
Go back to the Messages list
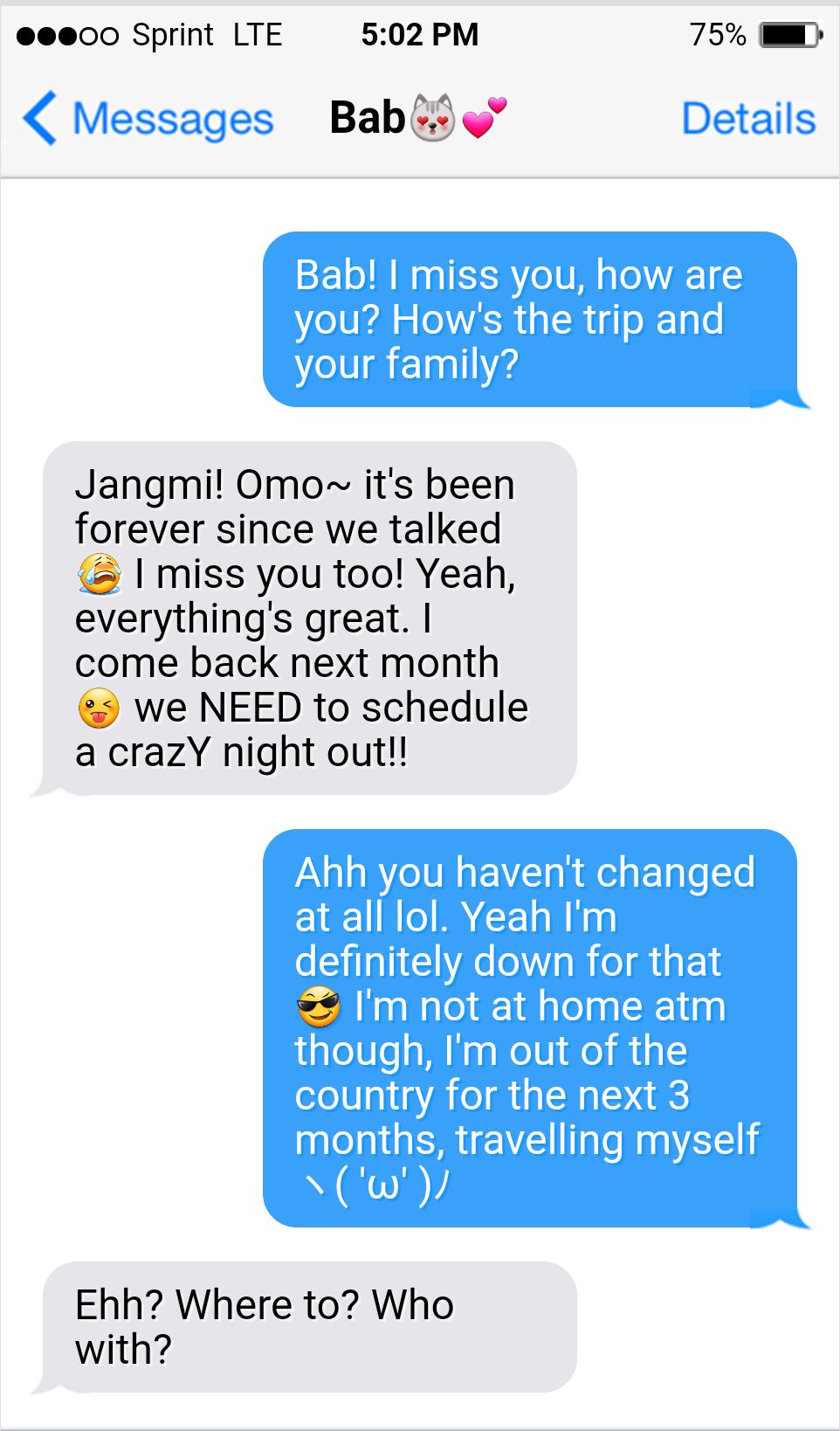coord(148,119)
